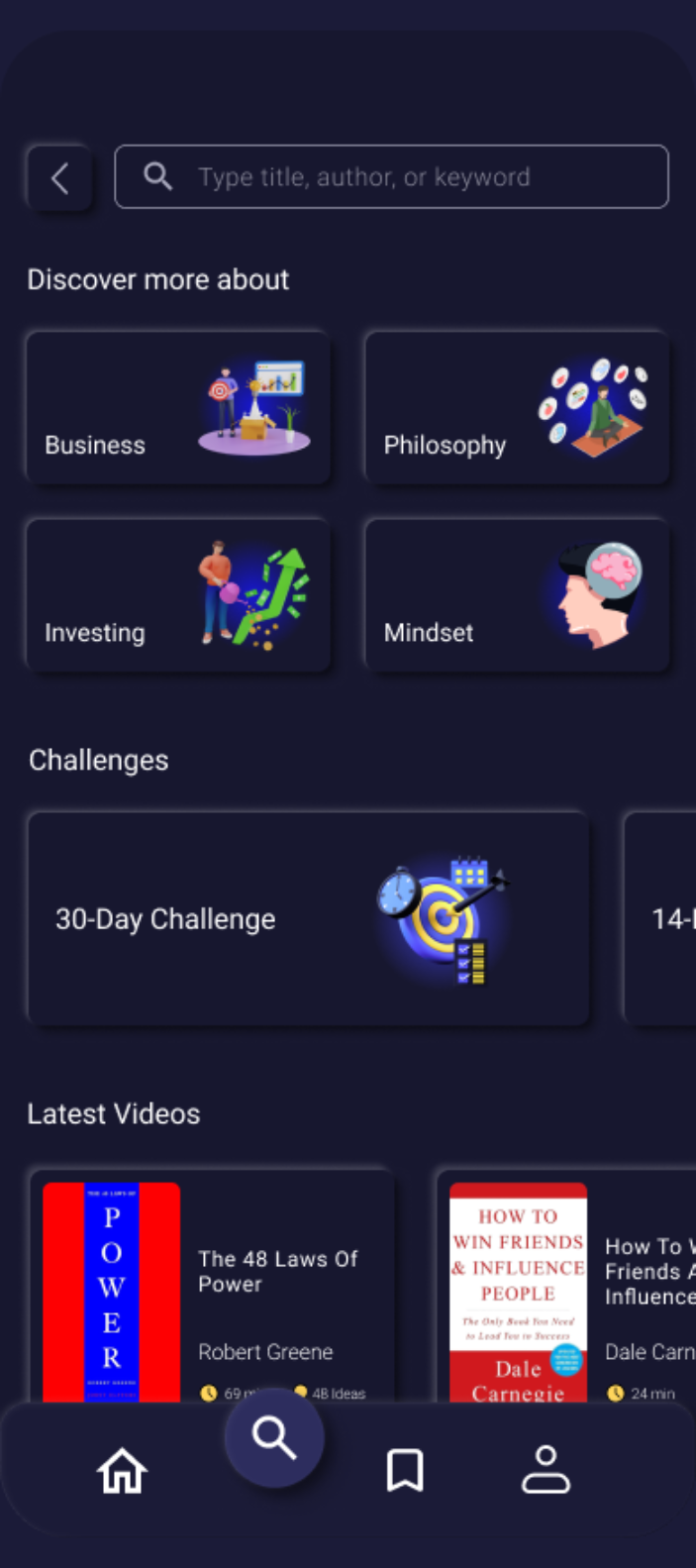Viewport: 696px width, 1568px height.
Task: Switch to the bookmarks tab
Action: [x=404, y=1470]
